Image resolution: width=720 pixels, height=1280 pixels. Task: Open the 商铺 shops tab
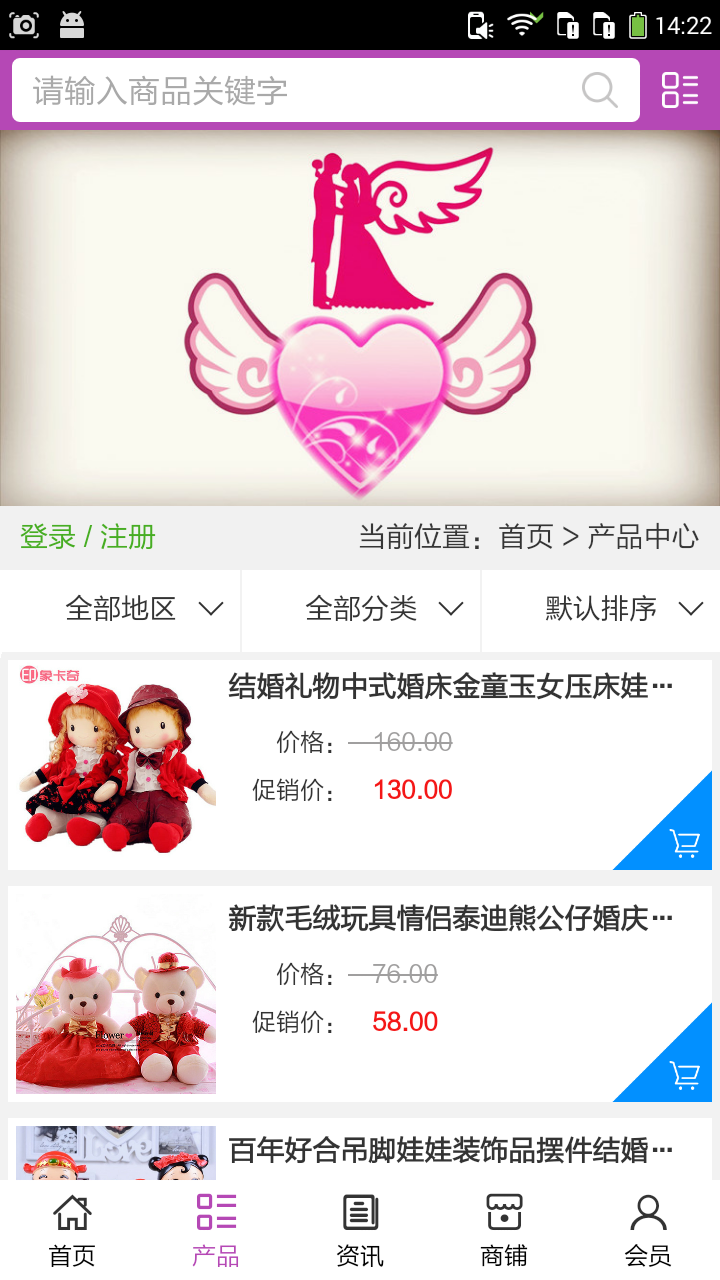click(504, 1230)
